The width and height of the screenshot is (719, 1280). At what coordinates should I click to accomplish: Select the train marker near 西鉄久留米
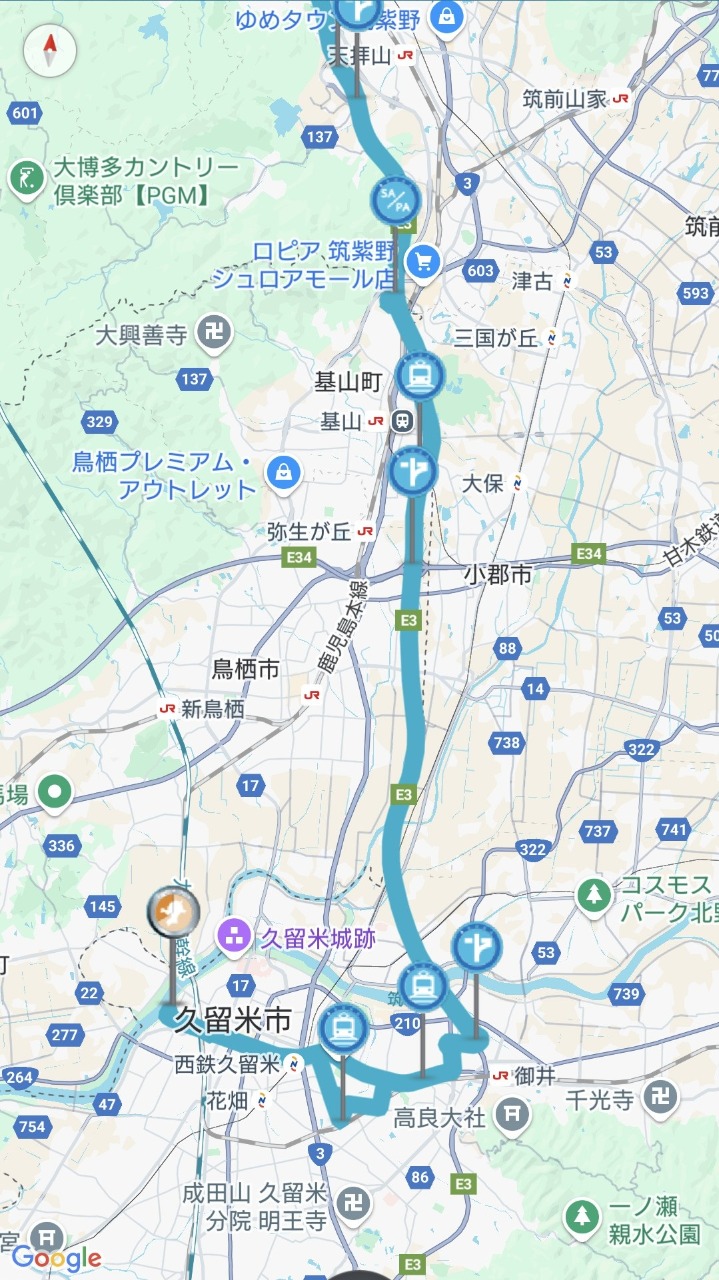click(x=343, y=1029)
